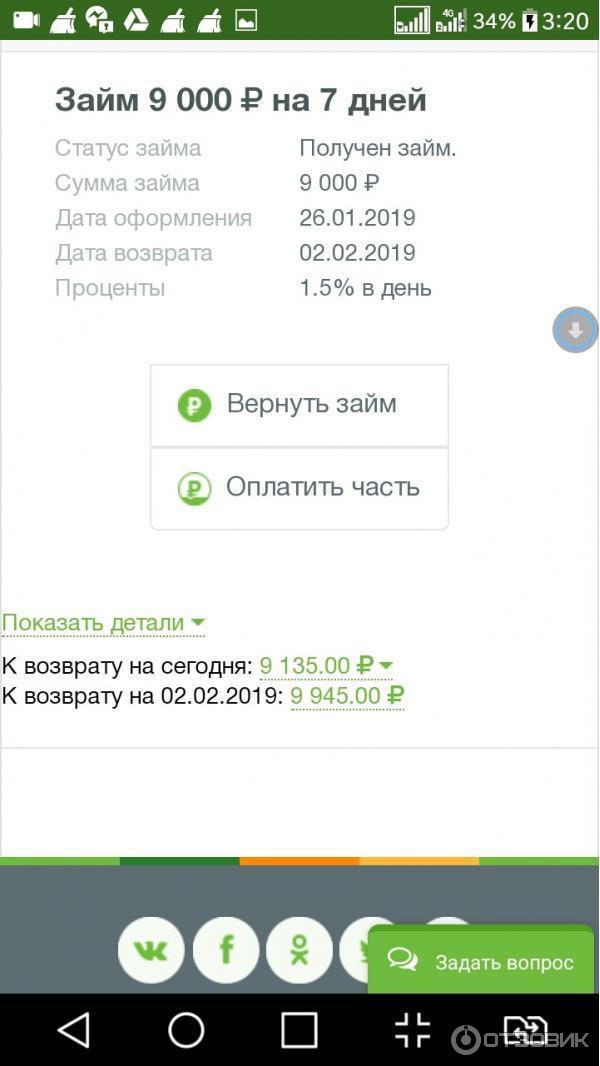Go back using system back button
The image size is (600, 1066).
(73, 1030)
